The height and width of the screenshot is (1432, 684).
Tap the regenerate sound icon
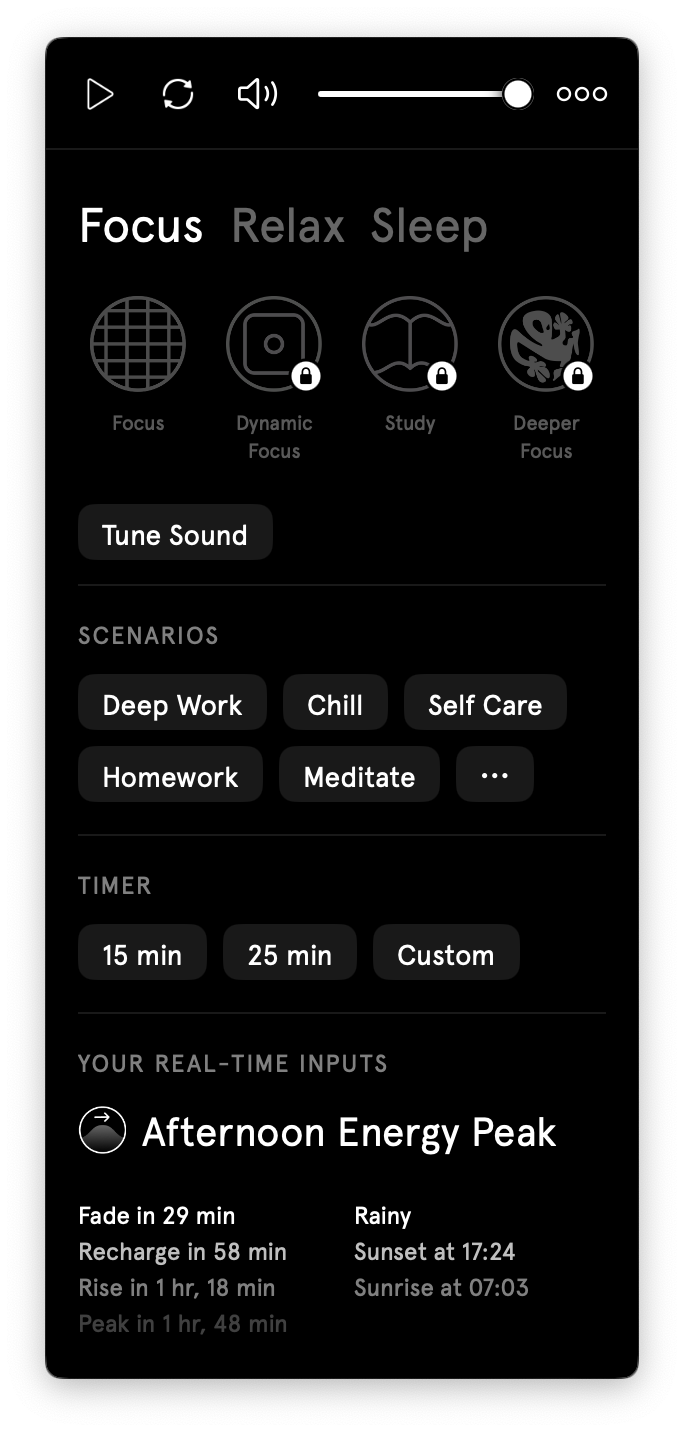(178, 94)
